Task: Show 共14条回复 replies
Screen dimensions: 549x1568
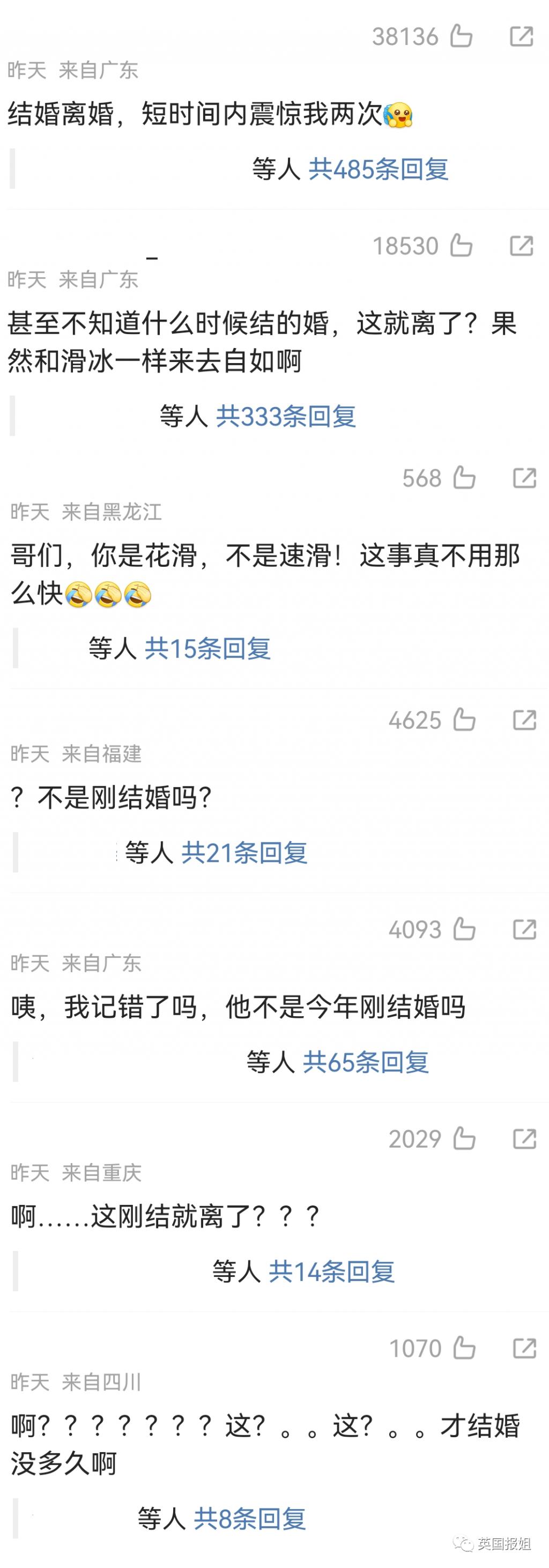Action: (332, 1271)
